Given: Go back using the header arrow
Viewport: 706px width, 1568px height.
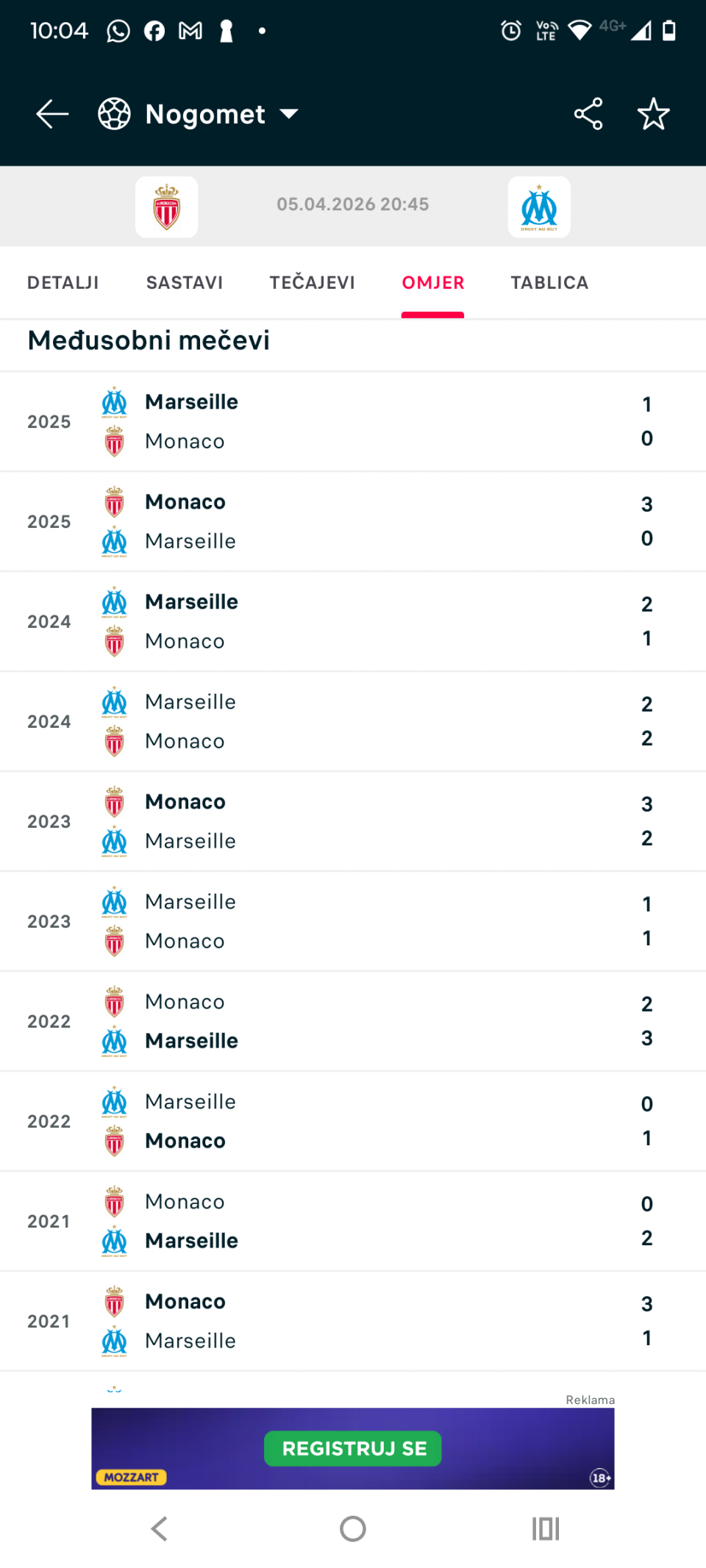Looking at the screenshot, I should (52, 114).
